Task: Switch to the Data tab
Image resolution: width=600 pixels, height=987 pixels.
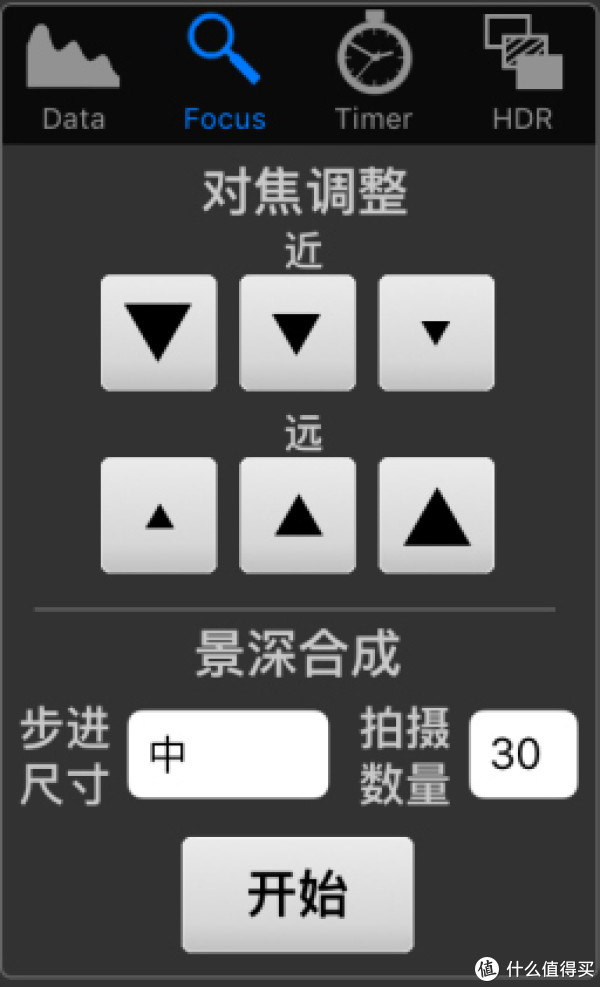Action: pyautogui.click(x=73, y=77)
